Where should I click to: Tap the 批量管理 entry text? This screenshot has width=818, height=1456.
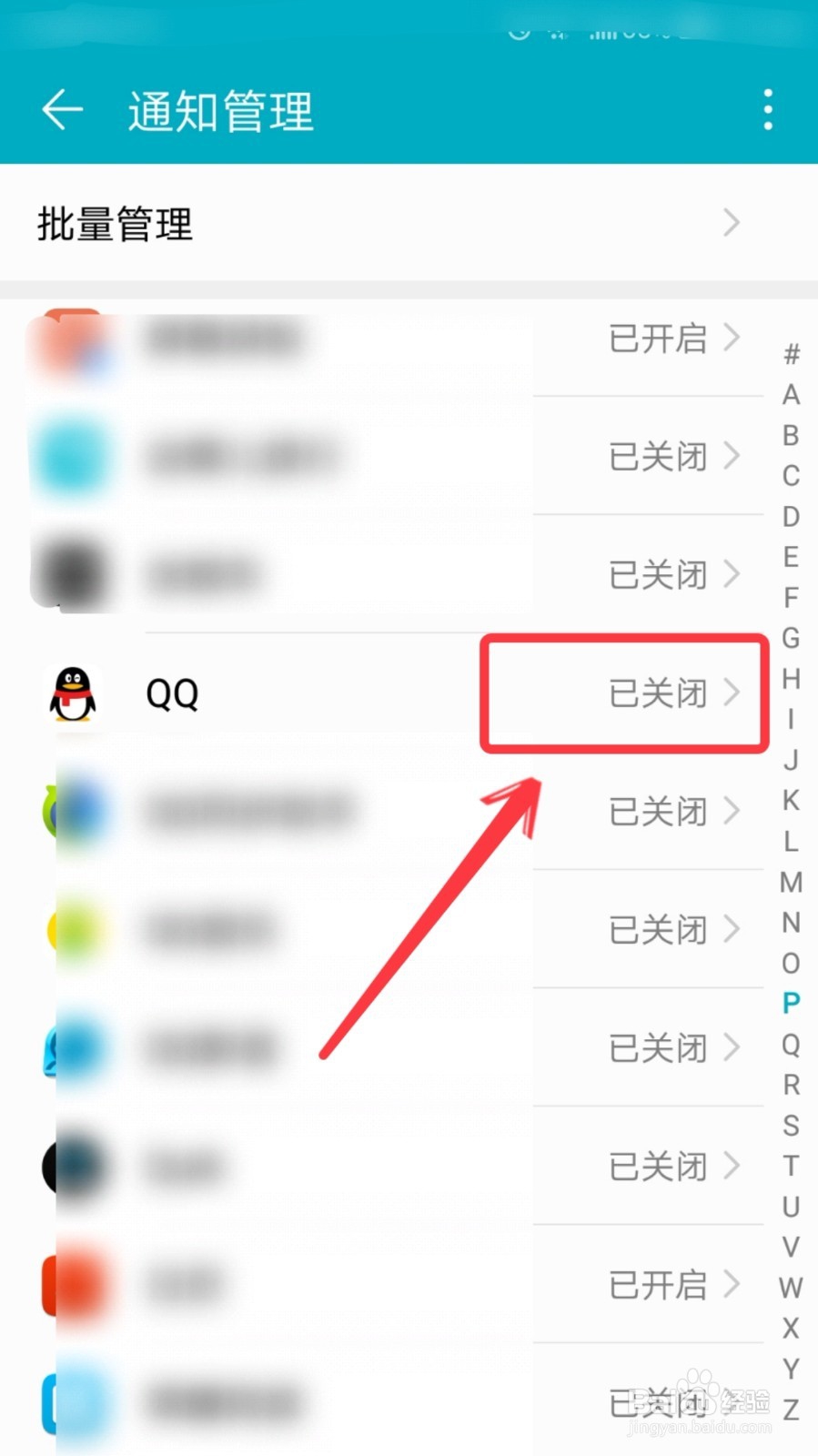click(114, 223)
